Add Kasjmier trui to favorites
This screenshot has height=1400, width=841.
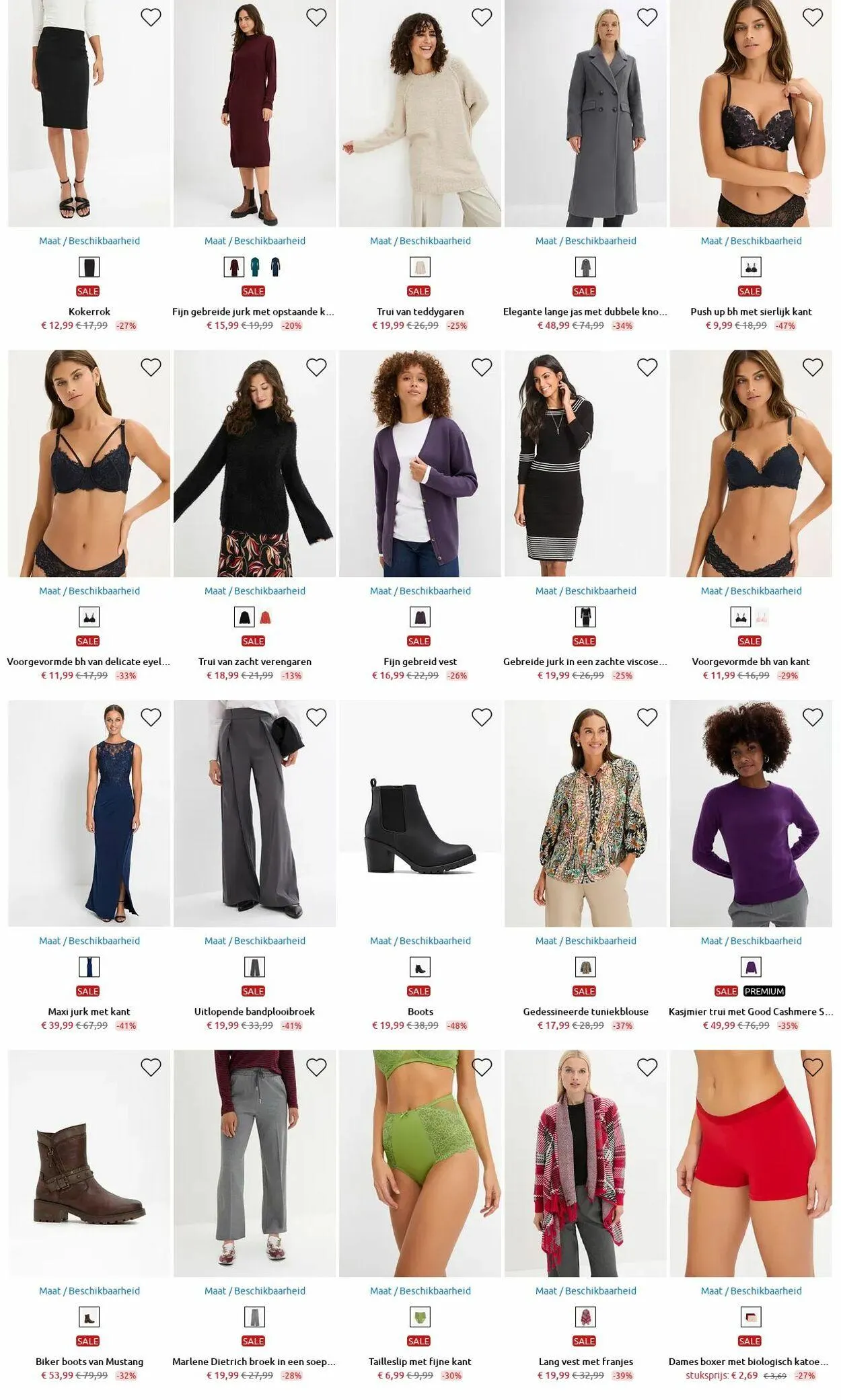[x=813, y=717]
